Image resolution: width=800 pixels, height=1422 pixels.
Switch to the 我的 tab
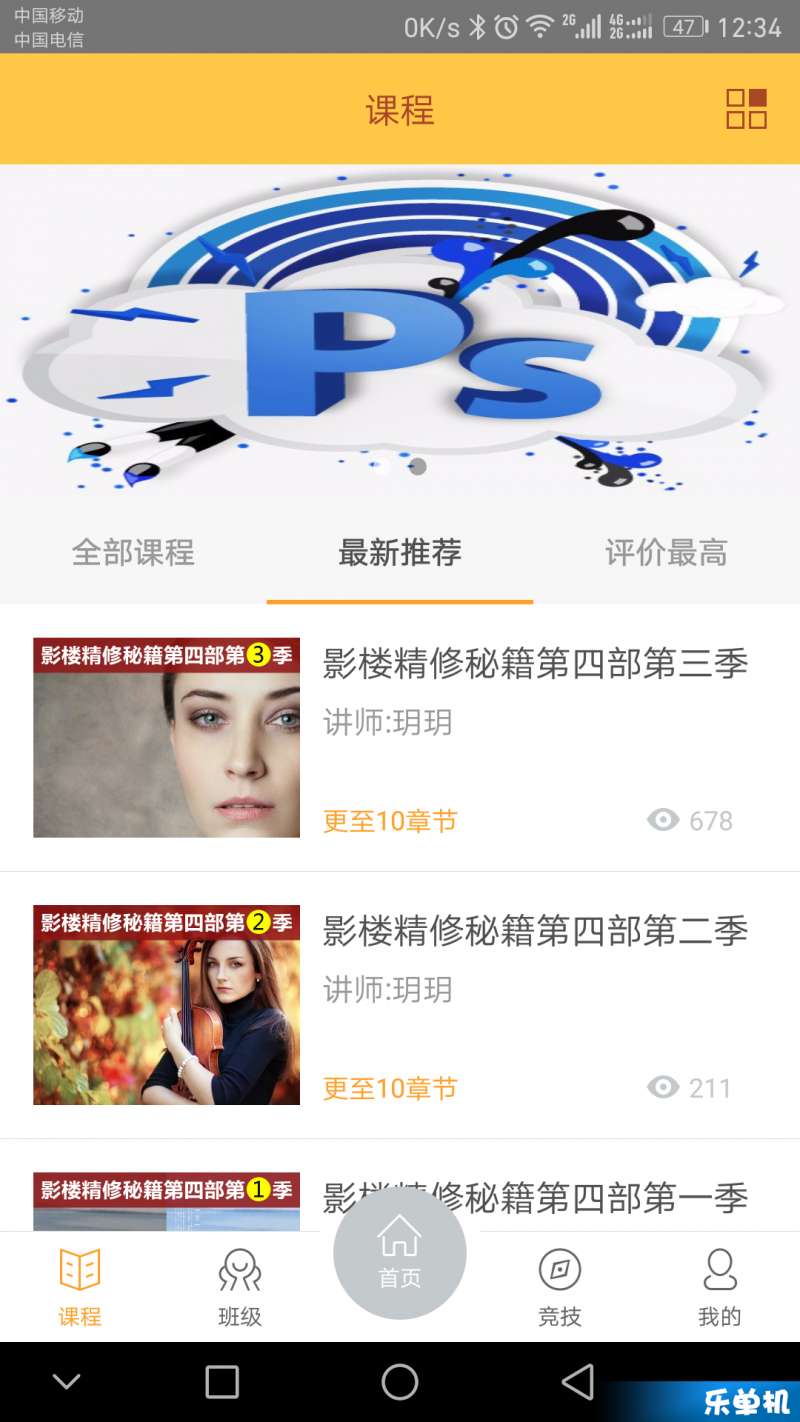[x=720, y=1288]
